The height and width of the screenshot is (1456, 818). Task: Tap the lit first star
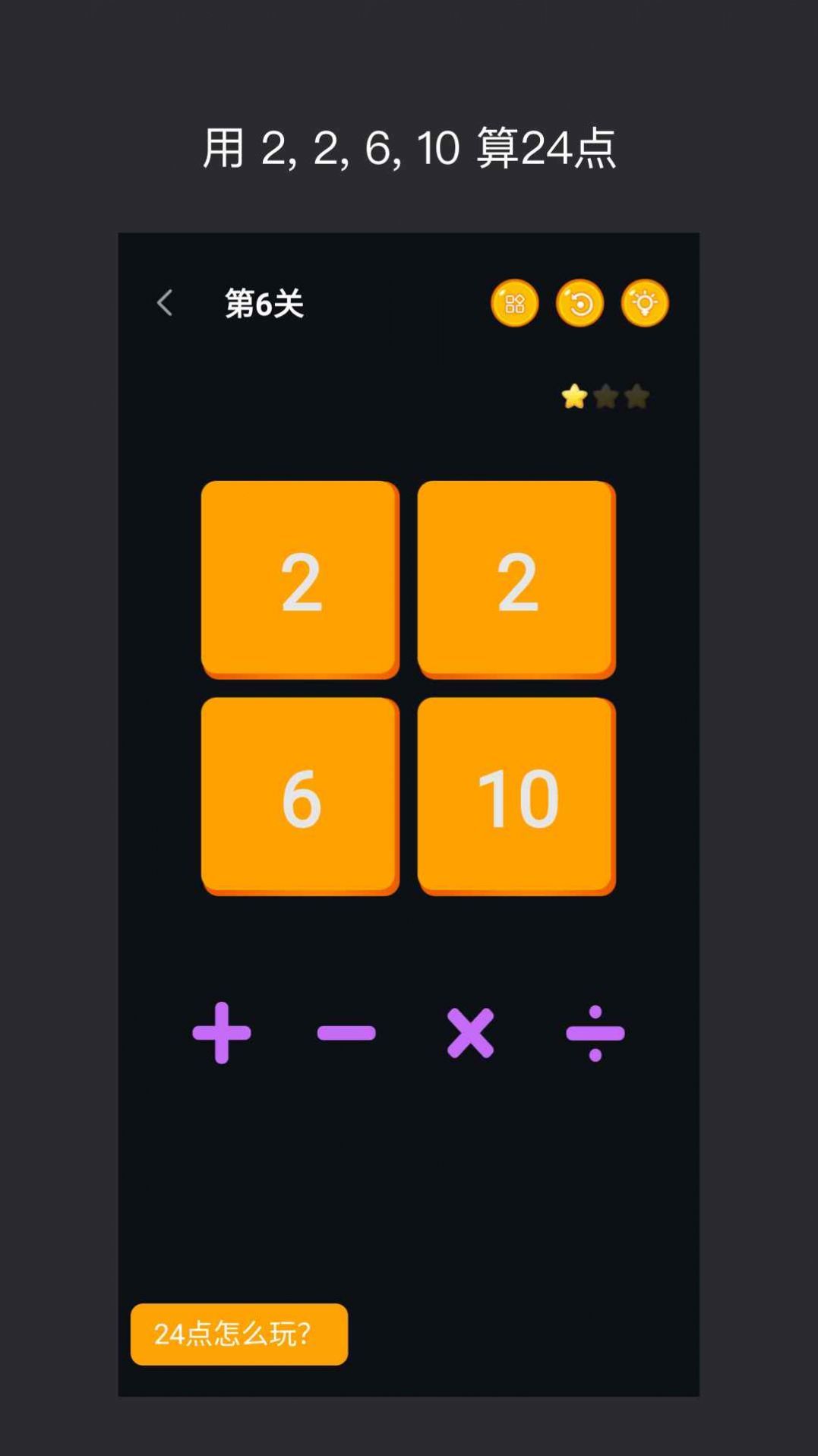[574, 396]
